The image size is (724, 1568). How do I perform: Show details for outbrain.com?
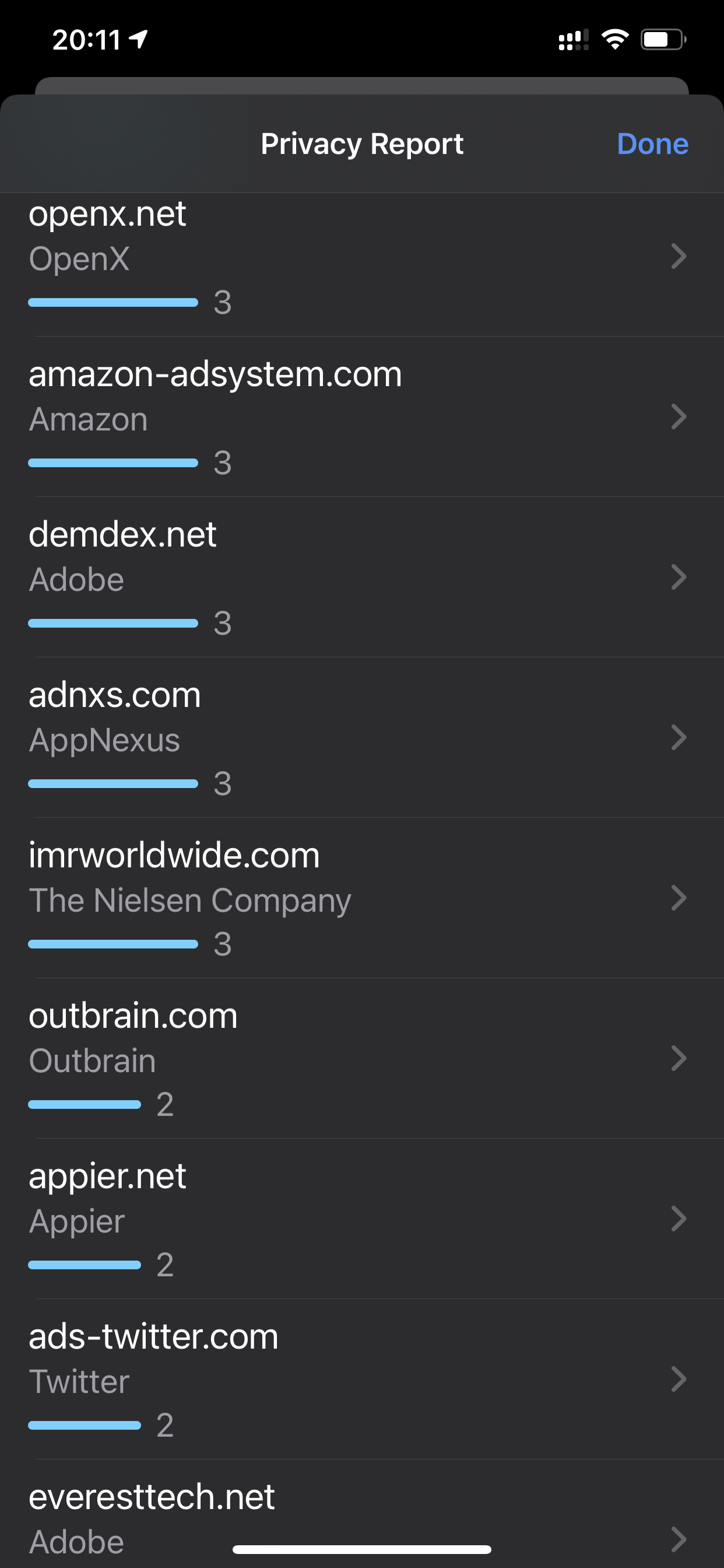coord(361,1059)
